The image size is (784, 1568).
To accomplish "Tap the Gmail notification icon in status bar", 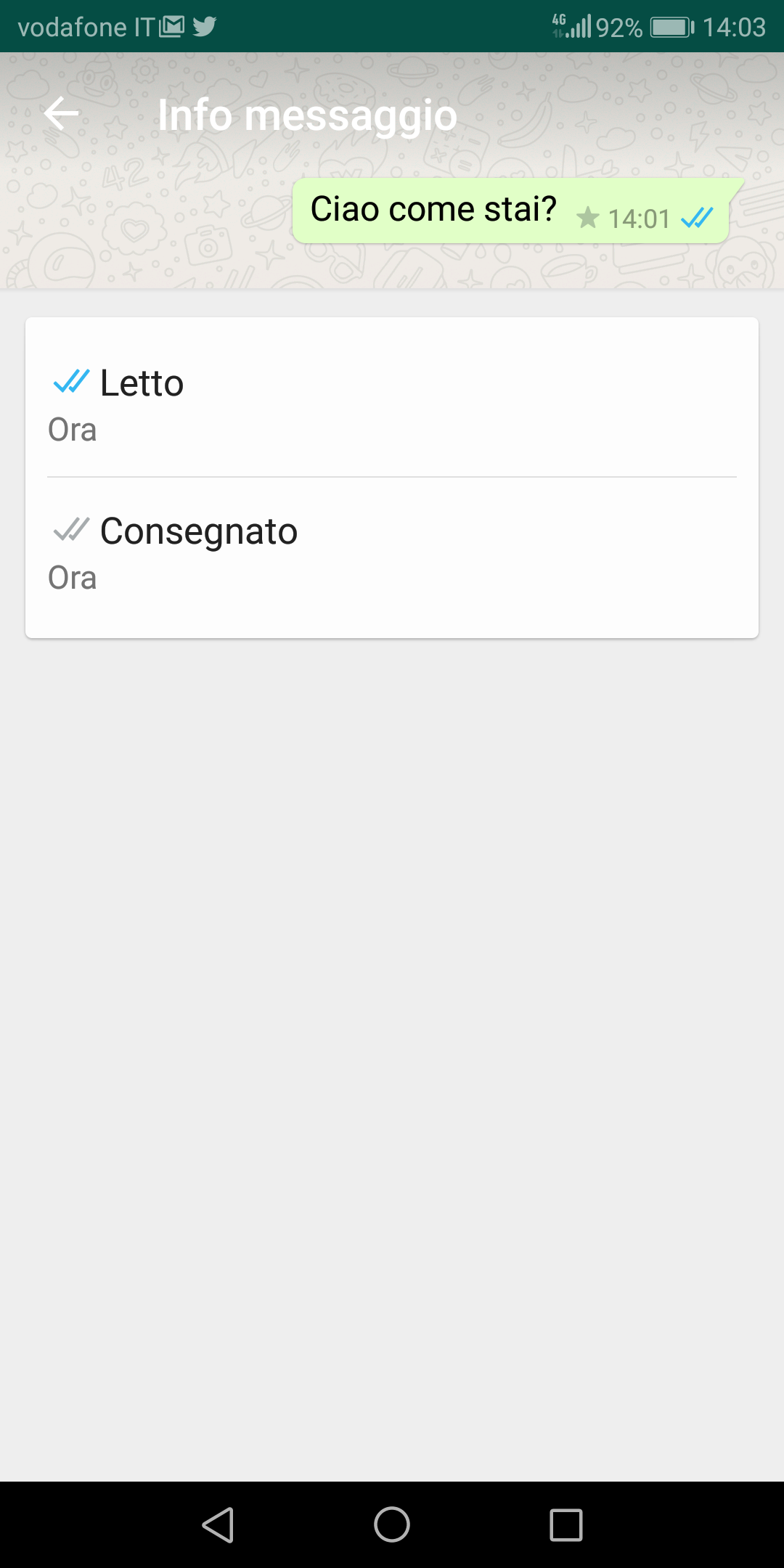I will [x=172, y=25].
